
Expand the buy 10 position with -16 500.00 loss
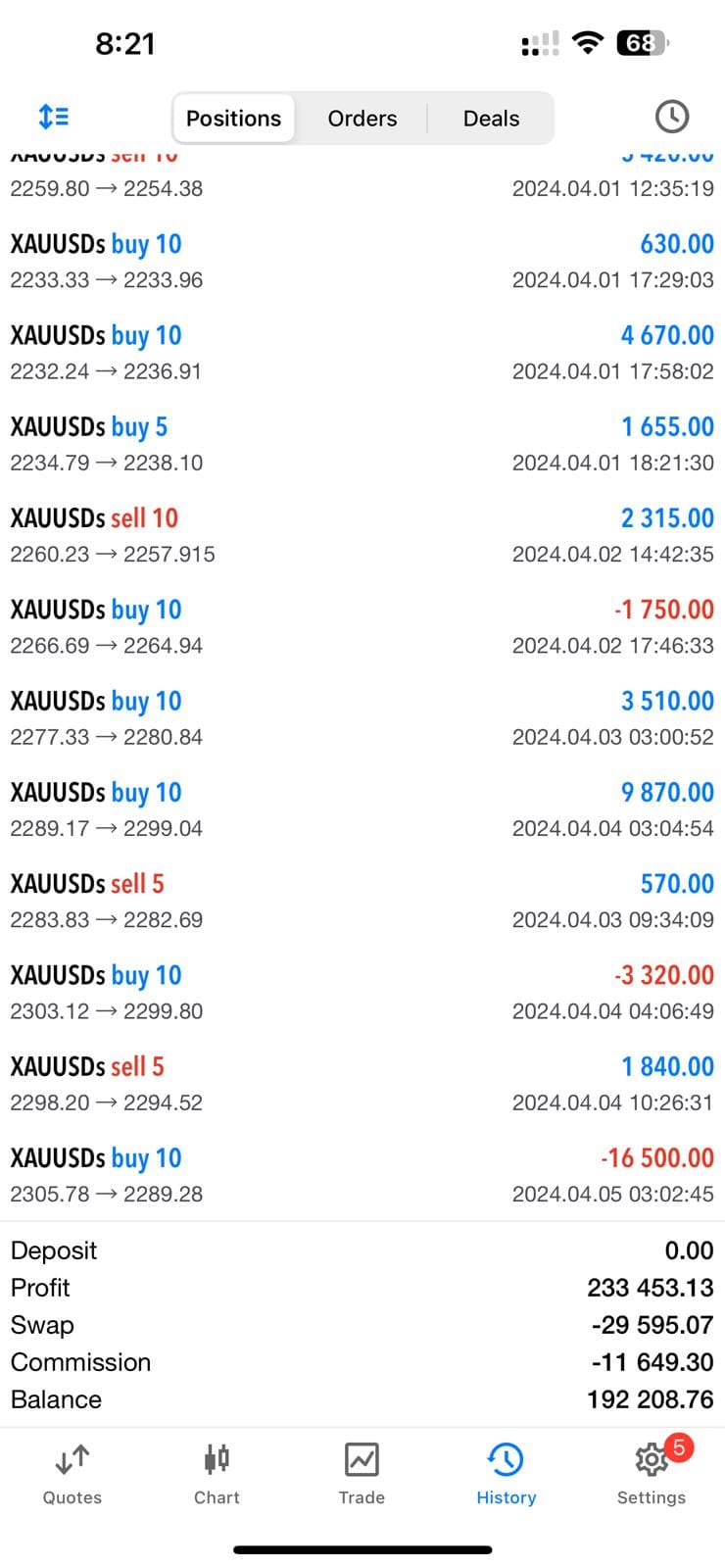pos(362,1175)
